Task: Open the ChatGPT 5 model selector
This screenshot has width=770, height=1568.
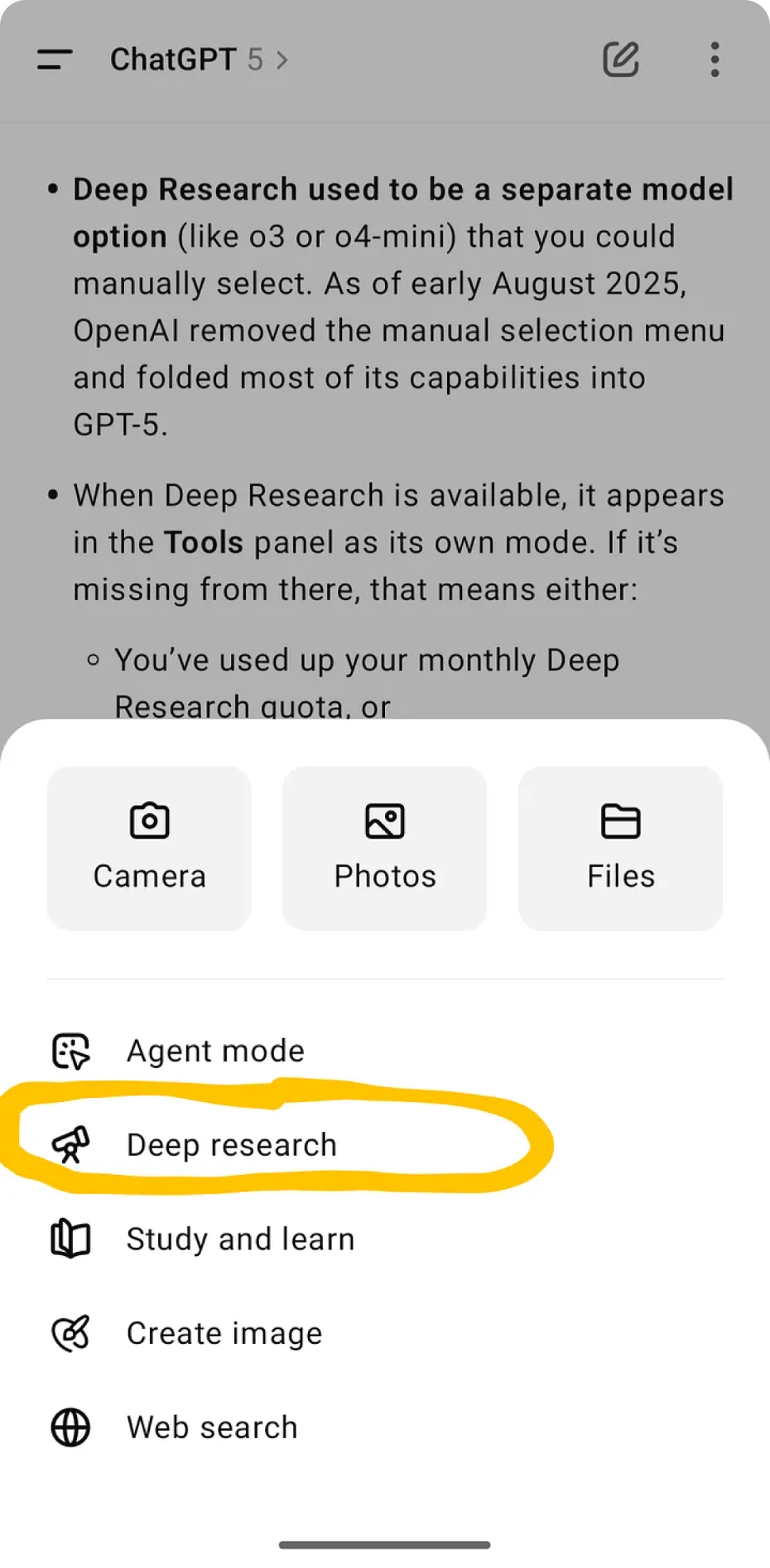Action: 198,60
